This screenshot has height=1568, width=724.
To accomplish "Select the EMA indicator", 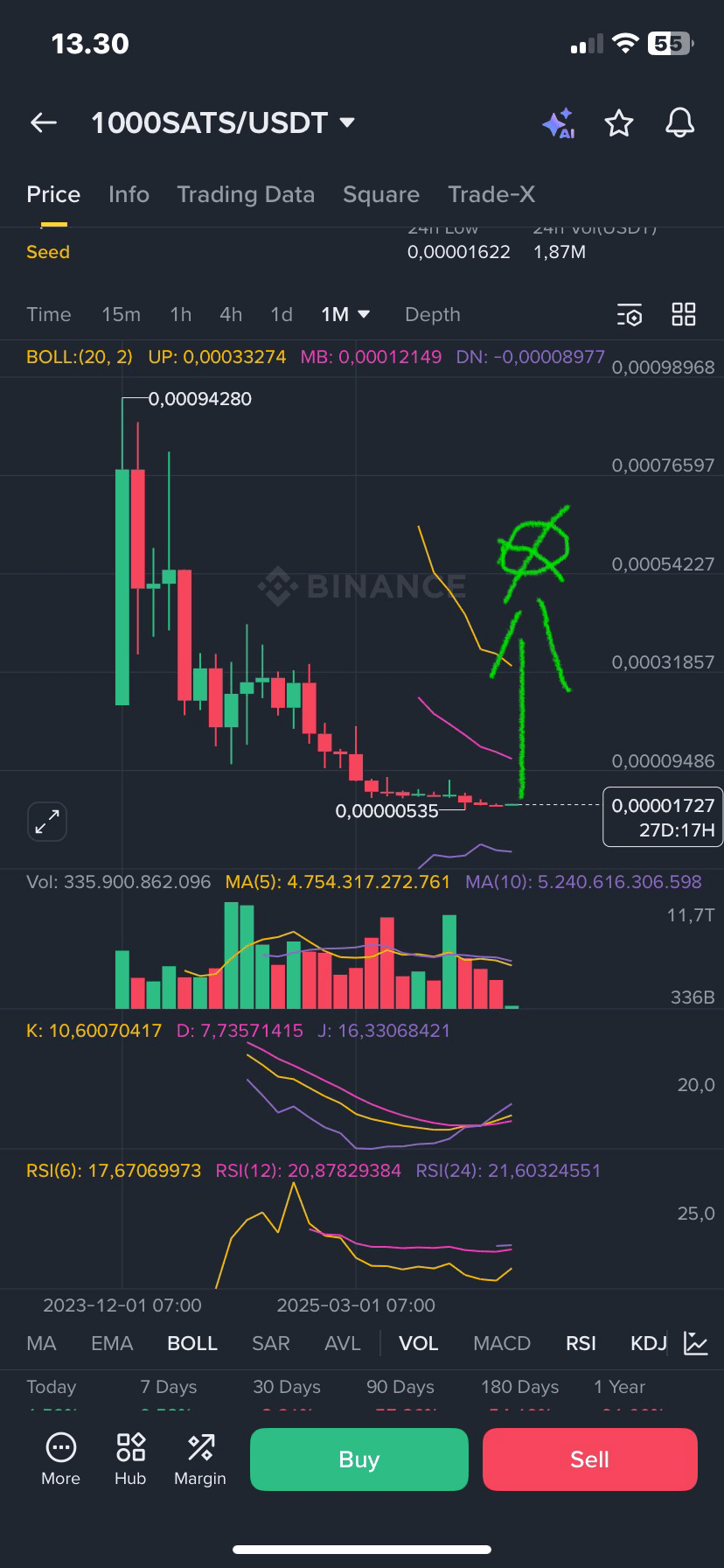I will [112, 1343].
